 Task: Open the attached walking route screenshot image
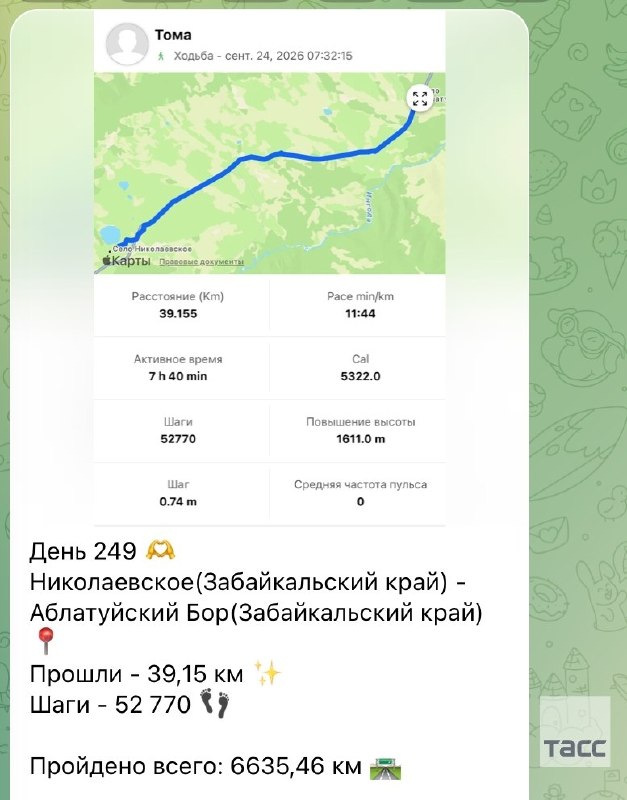(x=269, y=268)
